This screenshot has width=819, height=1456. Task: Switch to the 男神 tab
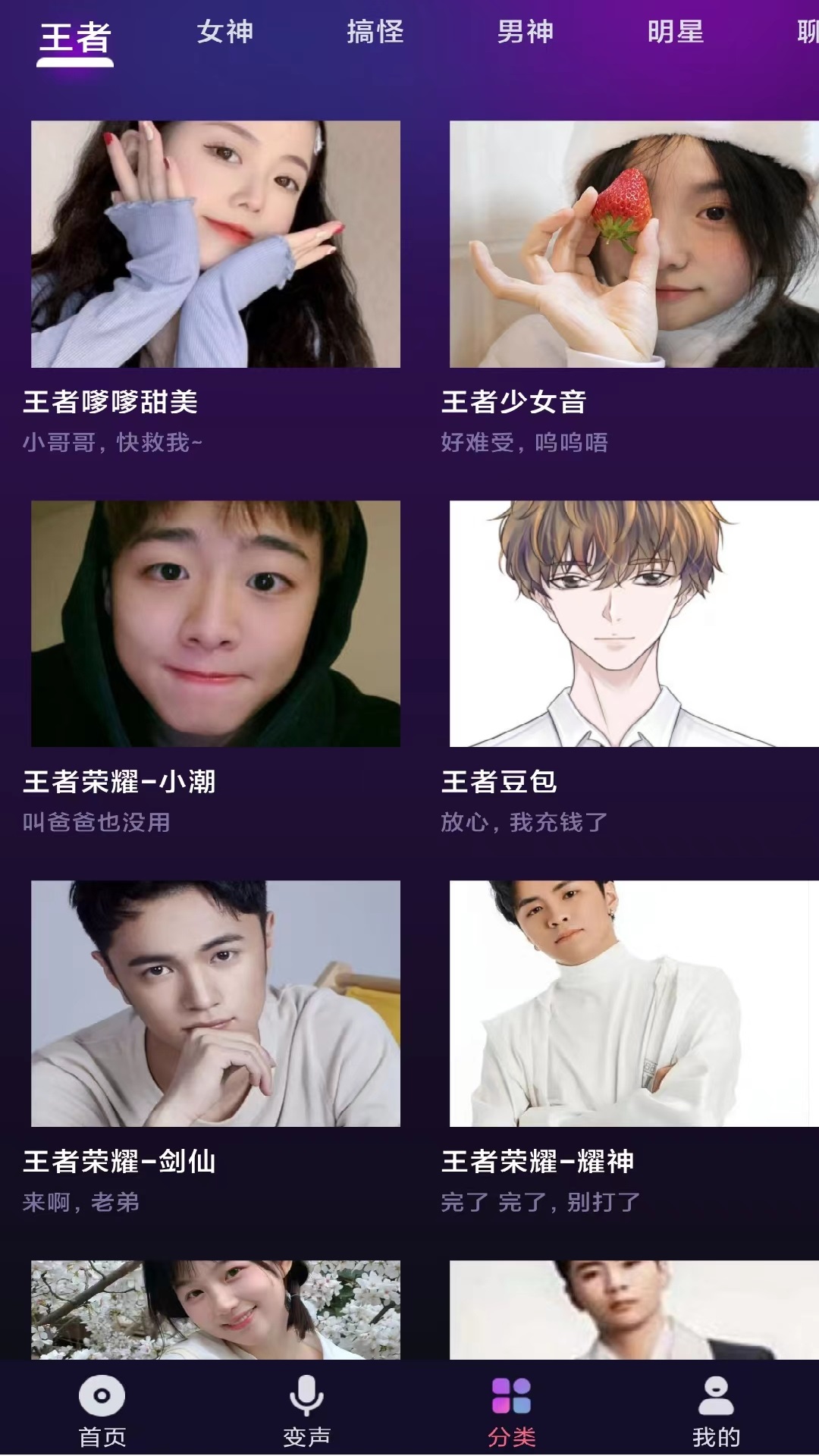coord(525,33)
